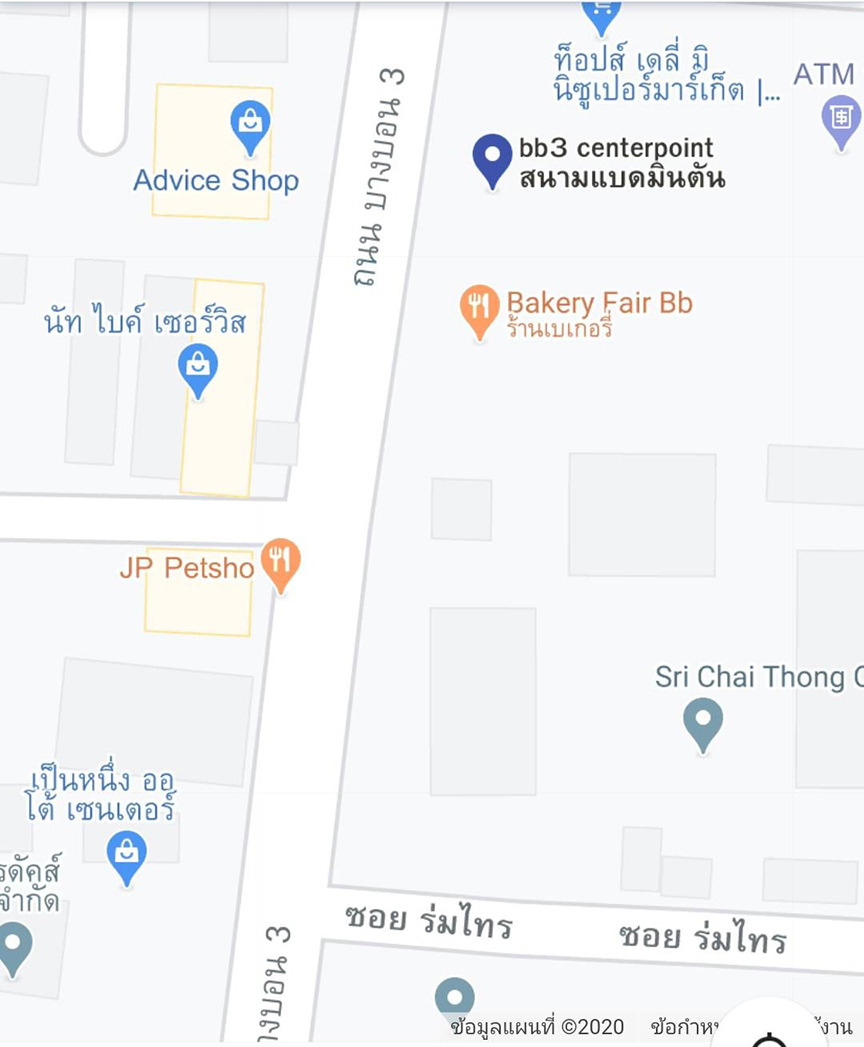
Task: Open the เป็นหนึ่ง ออโต้ เซนเตอร์ shop marker
Action: 127,855
